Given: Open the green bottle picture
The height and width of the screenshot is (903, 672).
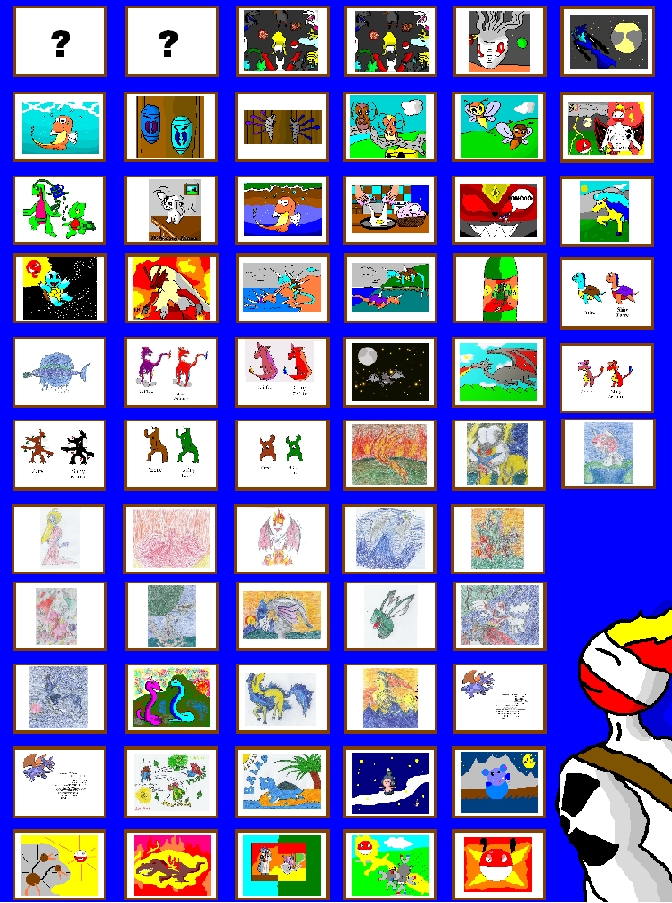Looking at the screenshot, I should pyautogui.click(x=499, y=289).
